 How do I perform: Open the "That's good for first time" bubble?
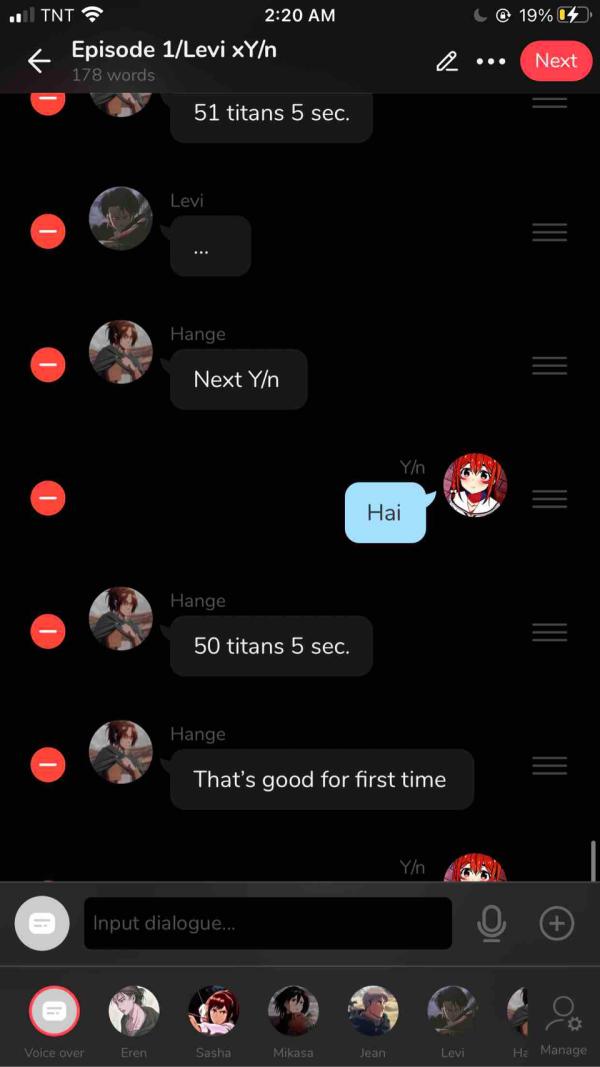pos(320,780)
